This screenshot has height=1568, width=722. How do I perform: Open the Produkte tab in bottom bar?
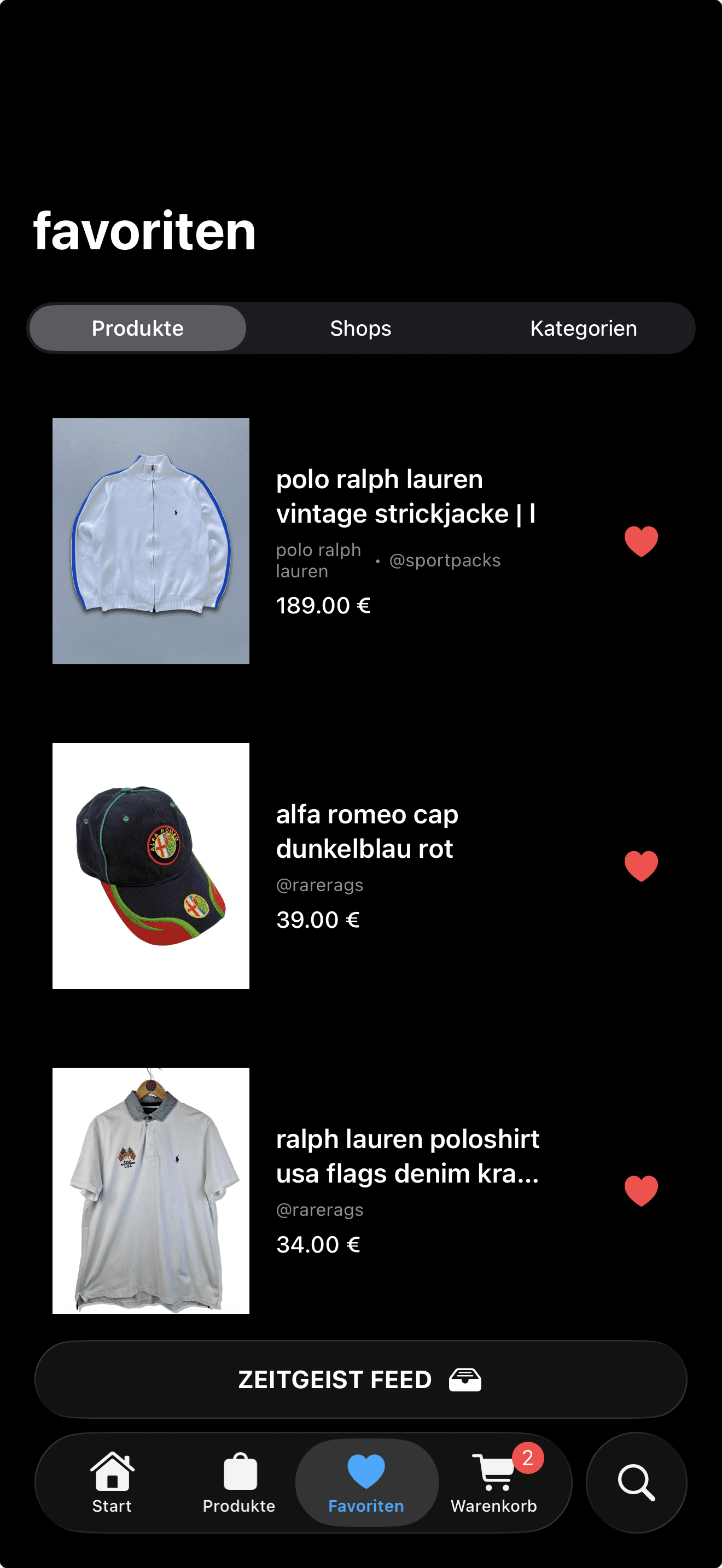pos(239,1482)
